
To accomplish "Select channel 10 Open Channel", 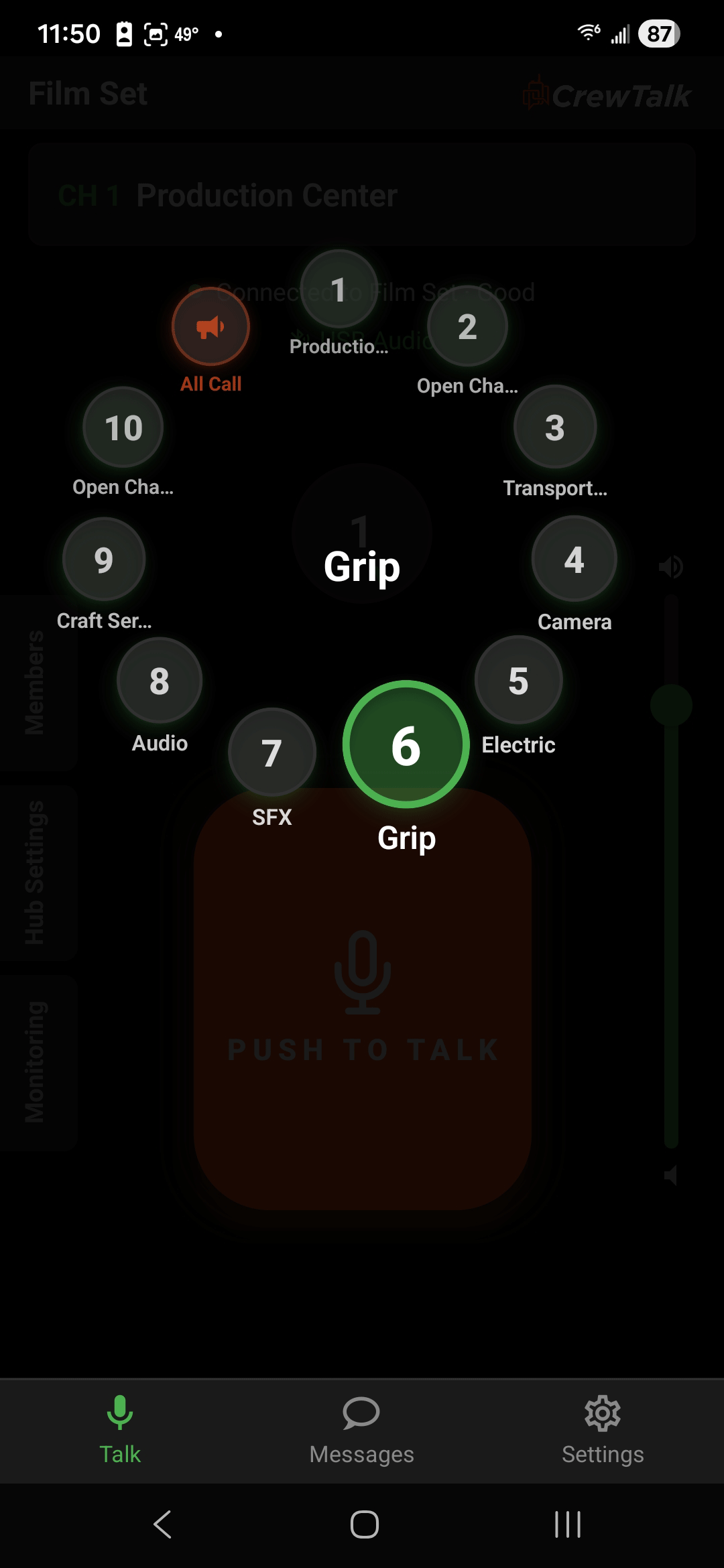I will 122,428.
